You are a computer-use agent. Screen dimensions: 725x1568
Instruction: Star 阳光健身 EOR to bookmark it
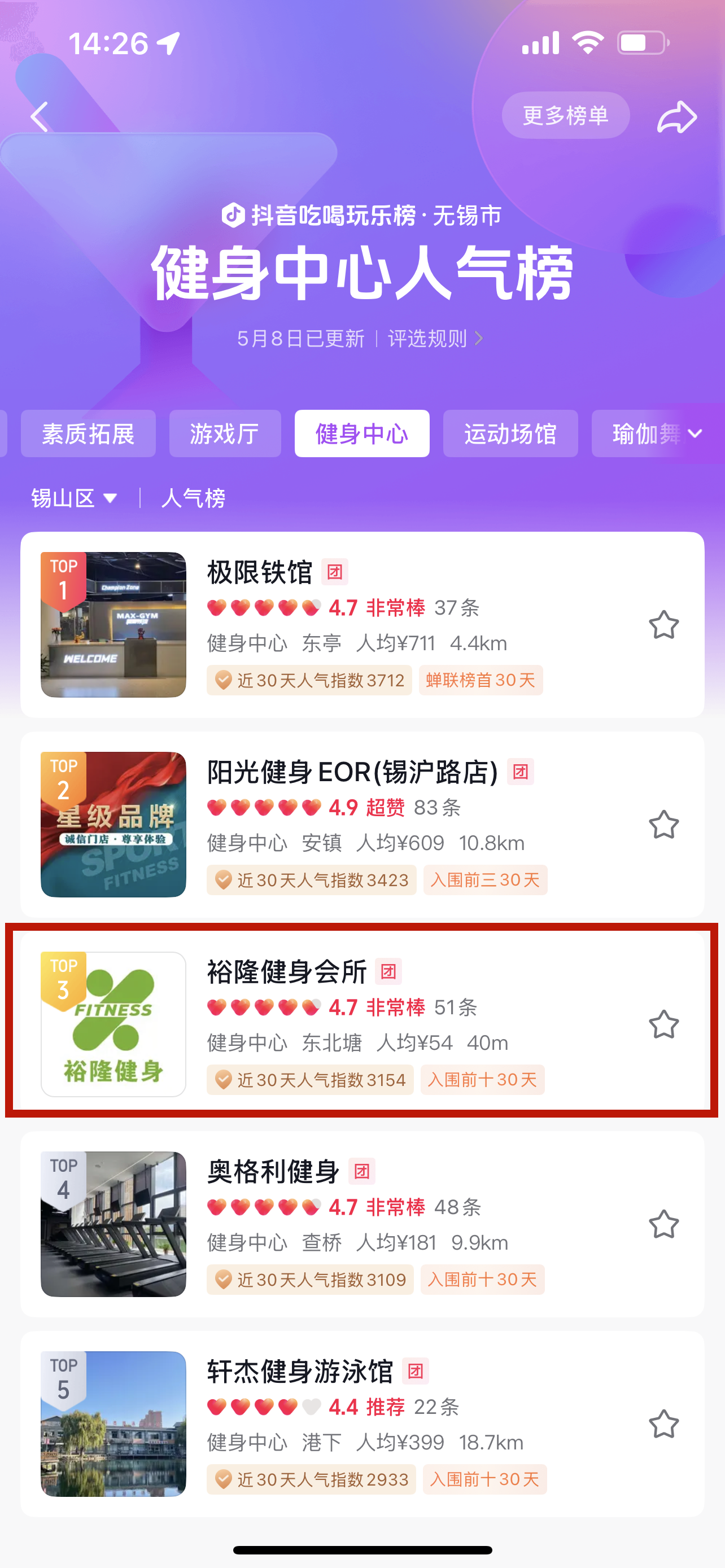point(665,825)
